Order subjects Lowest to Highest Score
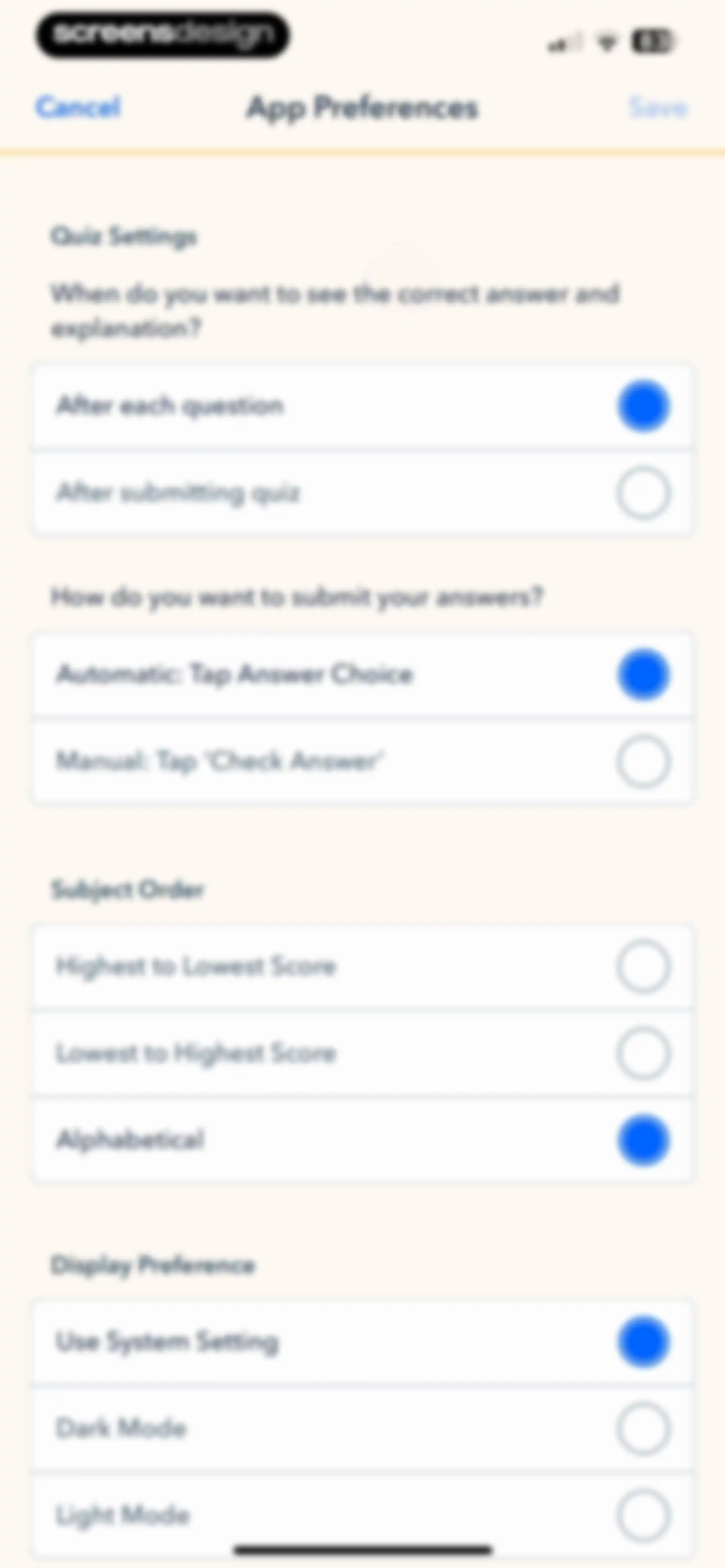The height and width of the screenshot is (1568, 725). [362, 1053]
